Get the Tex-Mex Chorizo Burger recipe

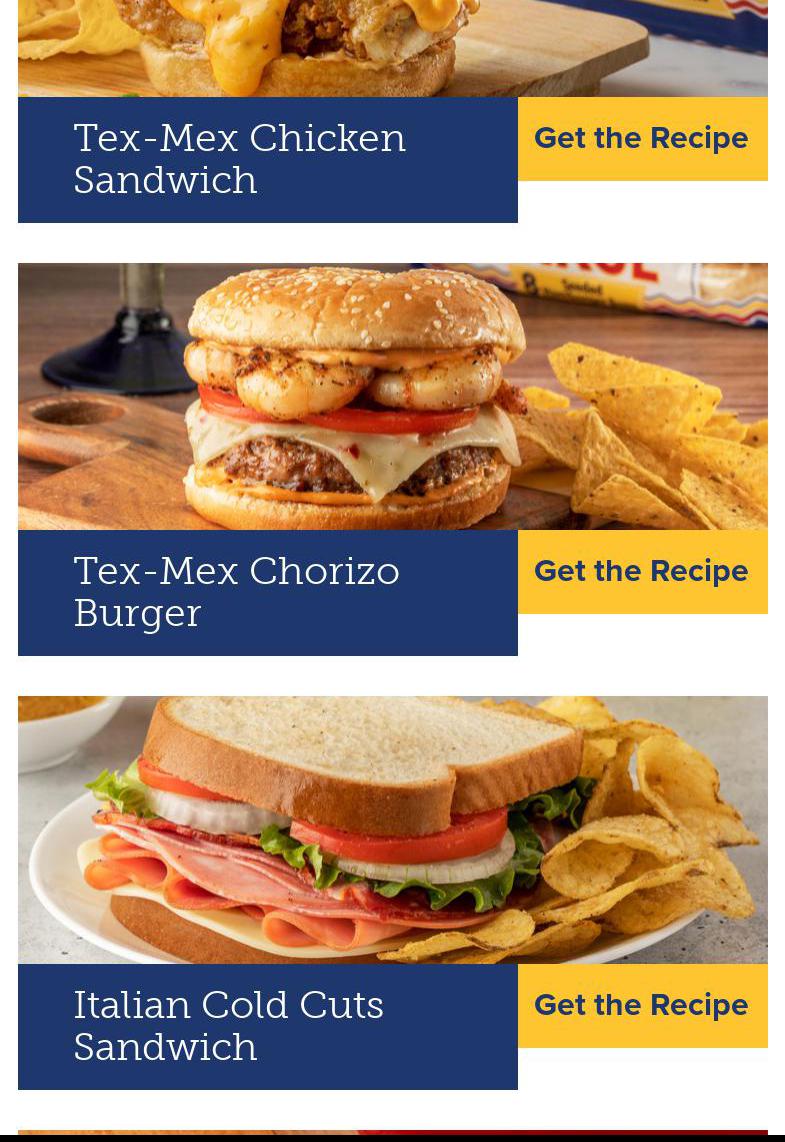click(x=642, y=572)
